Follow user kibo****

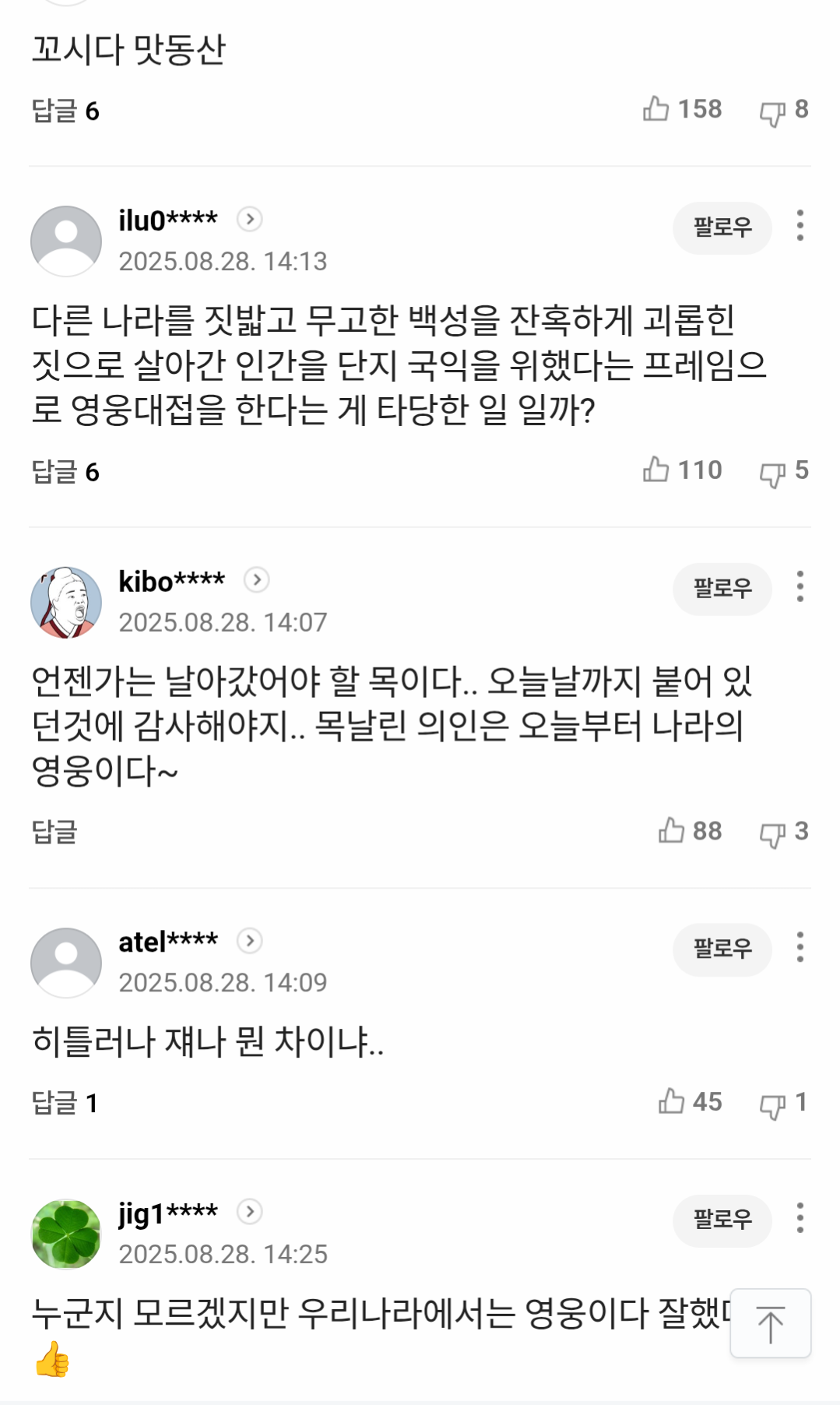click(x=722, y=589)
